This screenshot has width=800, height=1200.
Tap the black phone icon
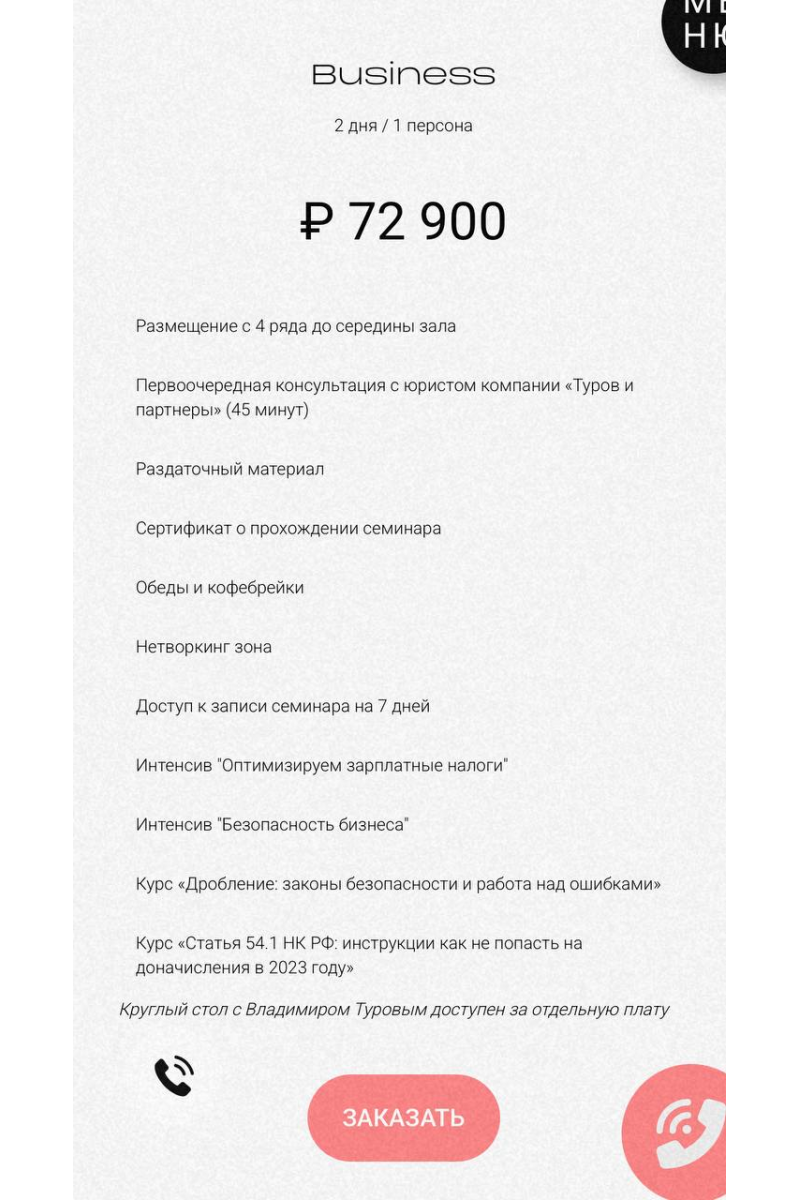tap(173, 1076)
